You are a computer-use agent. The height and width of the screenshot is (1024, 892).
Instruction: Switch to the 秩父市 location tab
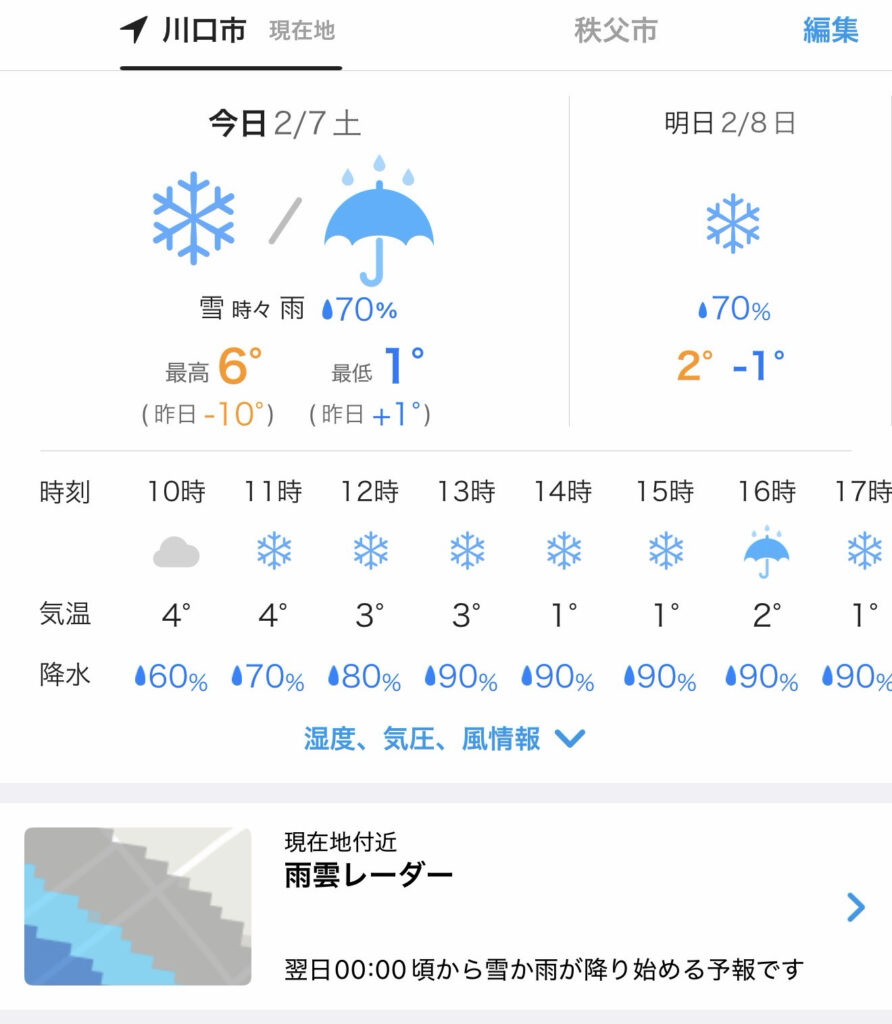616,31
